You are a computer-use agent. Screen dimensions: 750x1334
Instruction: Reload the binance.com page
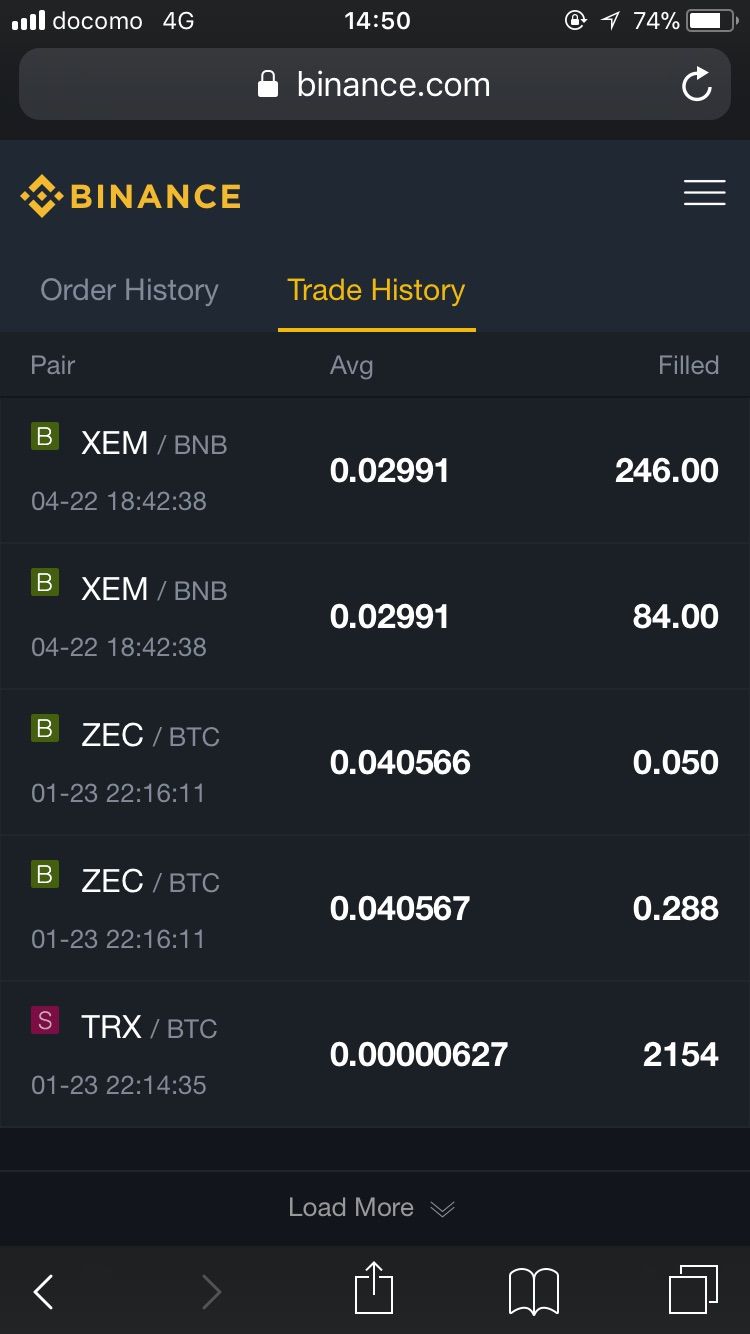tap(696, 85)
